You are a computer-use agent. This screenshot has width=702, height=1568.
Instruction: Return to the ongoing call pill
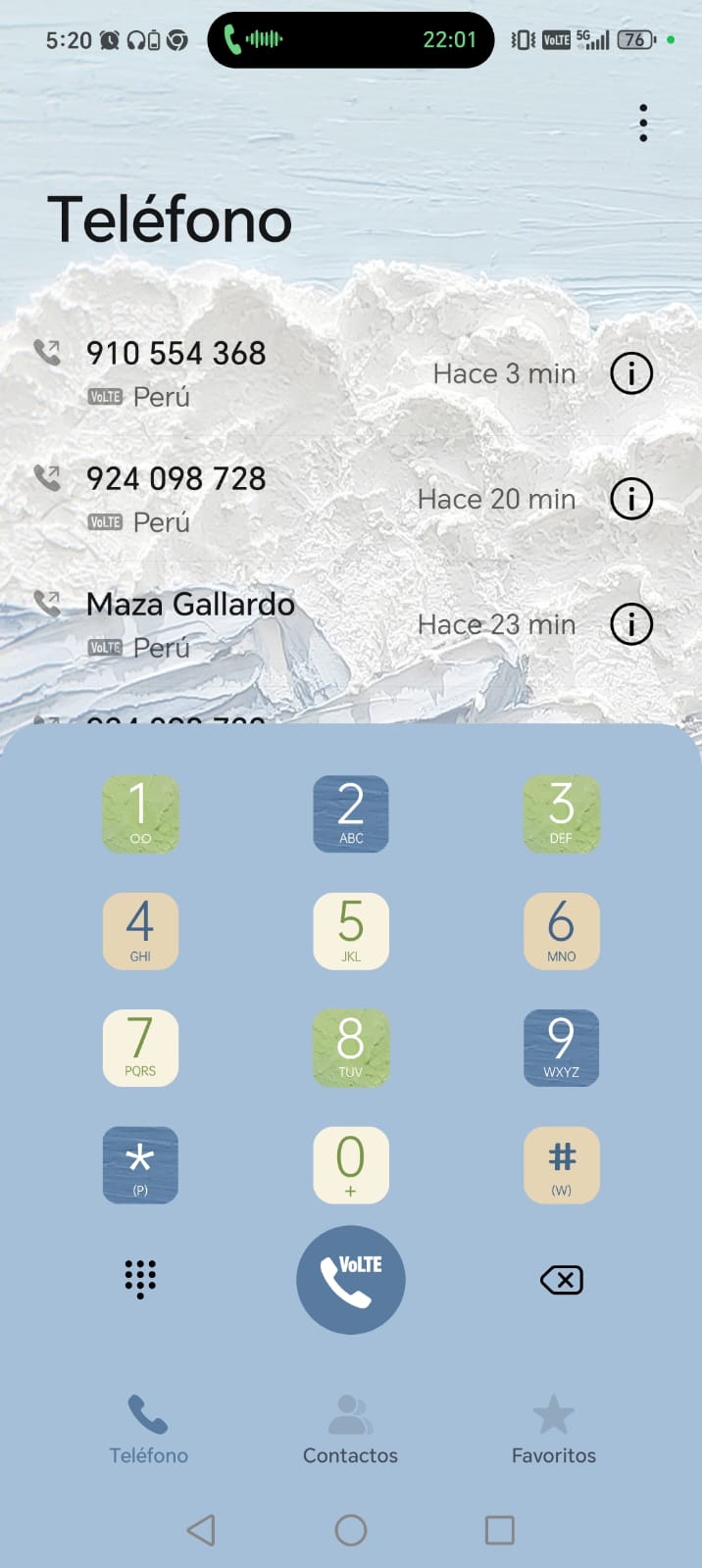coord(350,40)
